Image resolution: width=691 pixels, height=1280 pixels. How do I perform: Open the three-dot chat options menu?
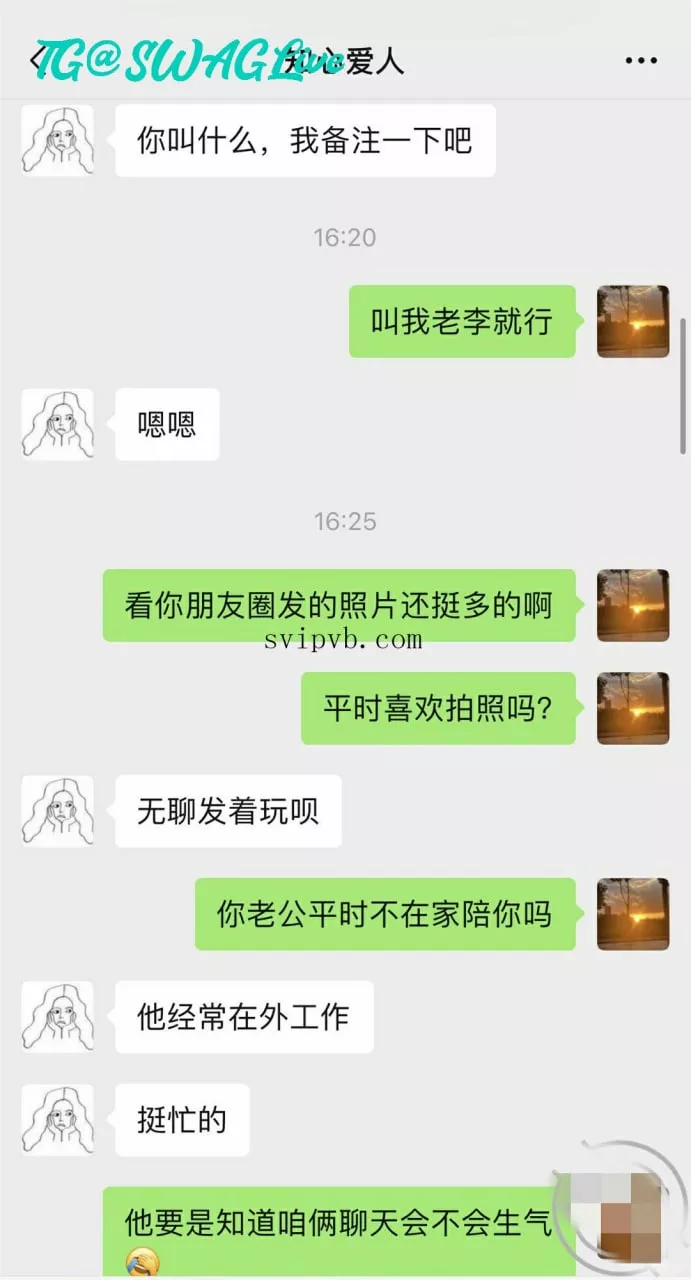tap(641, 61)
